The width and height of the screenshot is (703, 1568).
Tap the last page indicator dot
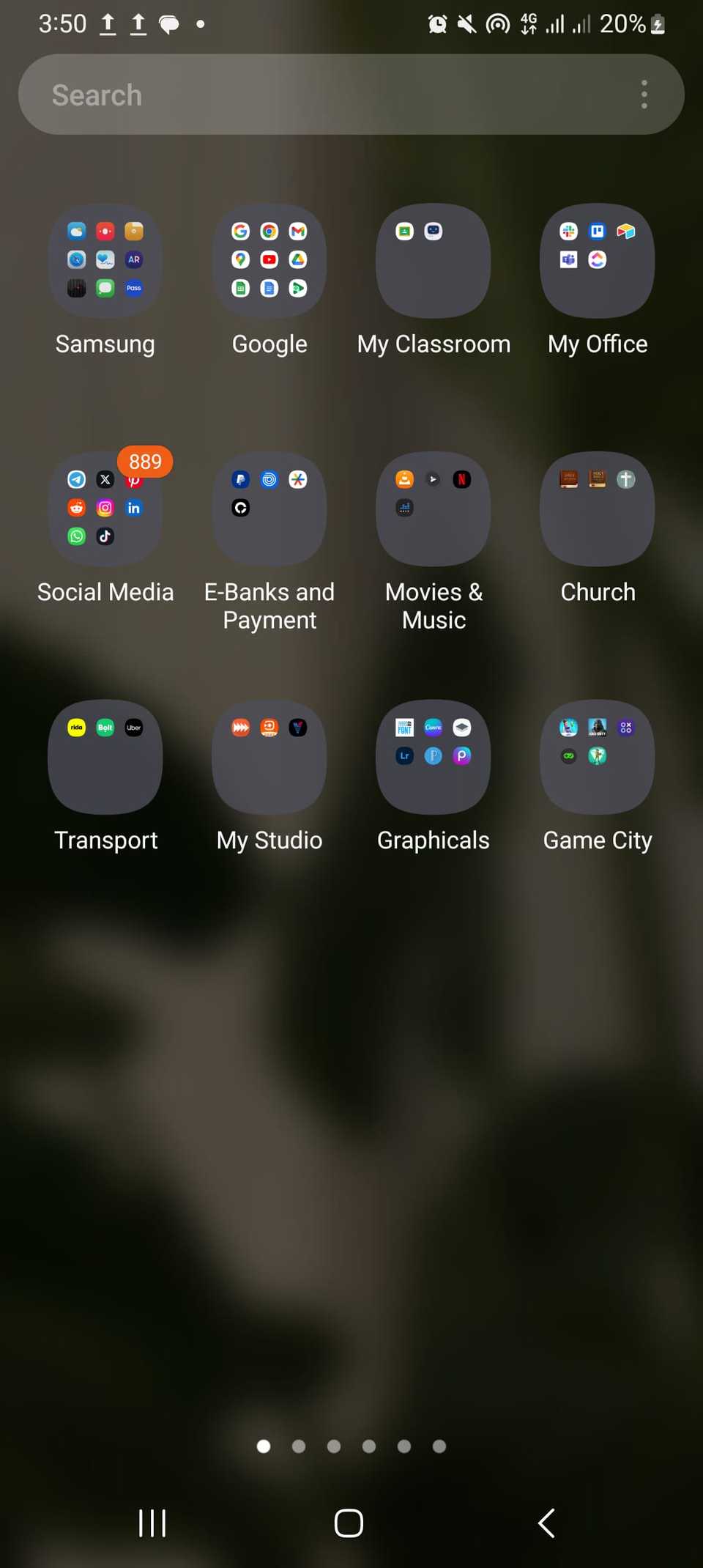[x=439, y=1446]
